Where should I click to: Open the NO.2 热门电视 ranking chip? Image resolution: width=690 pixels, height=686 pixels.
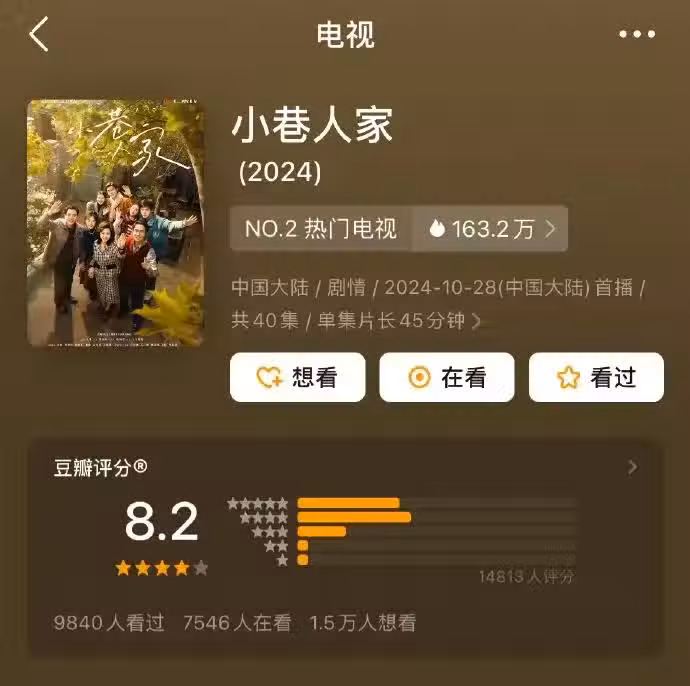coord(322,229)
